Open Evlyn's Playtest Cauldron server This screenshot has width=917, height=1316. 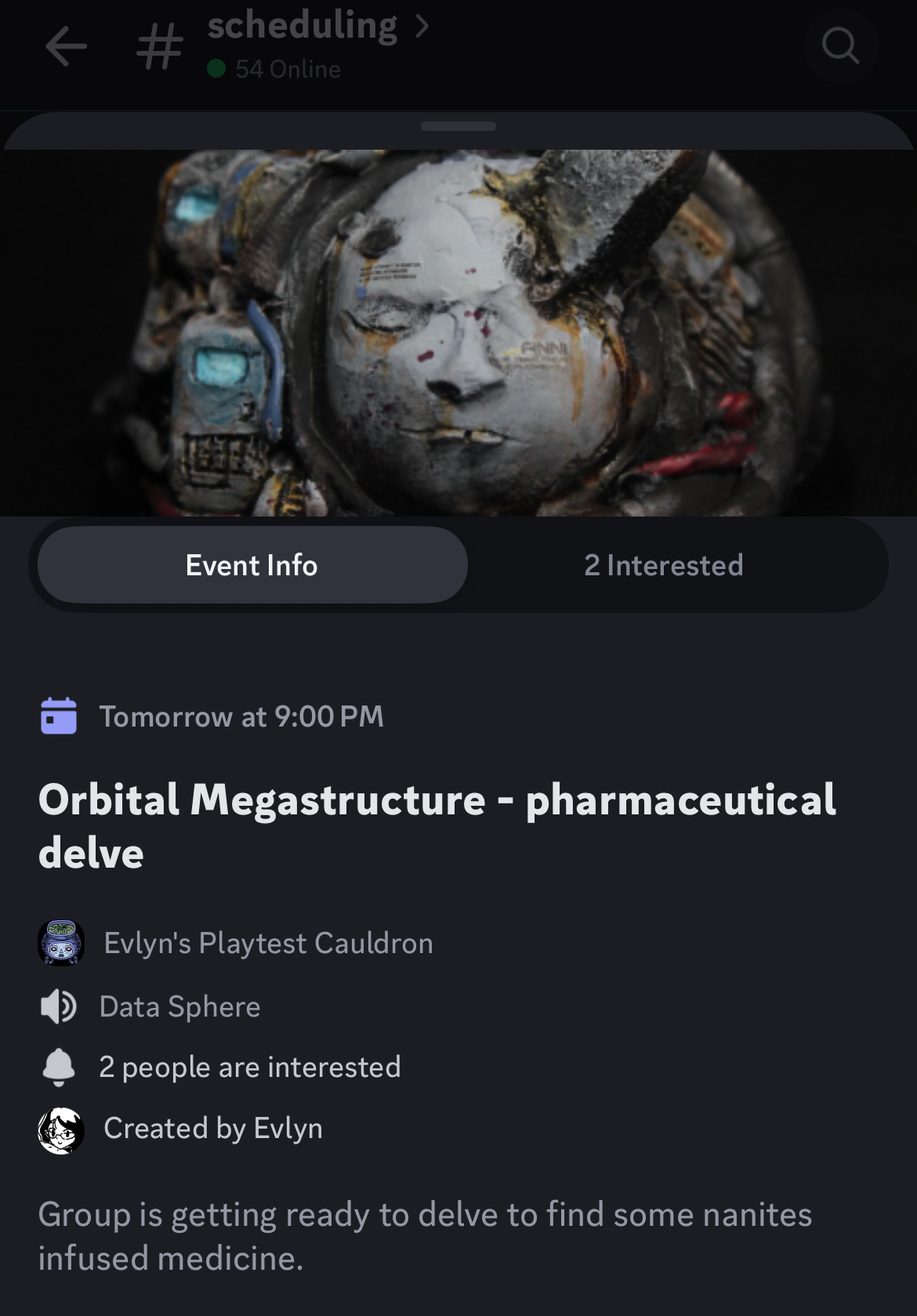[x=267, y=943]
